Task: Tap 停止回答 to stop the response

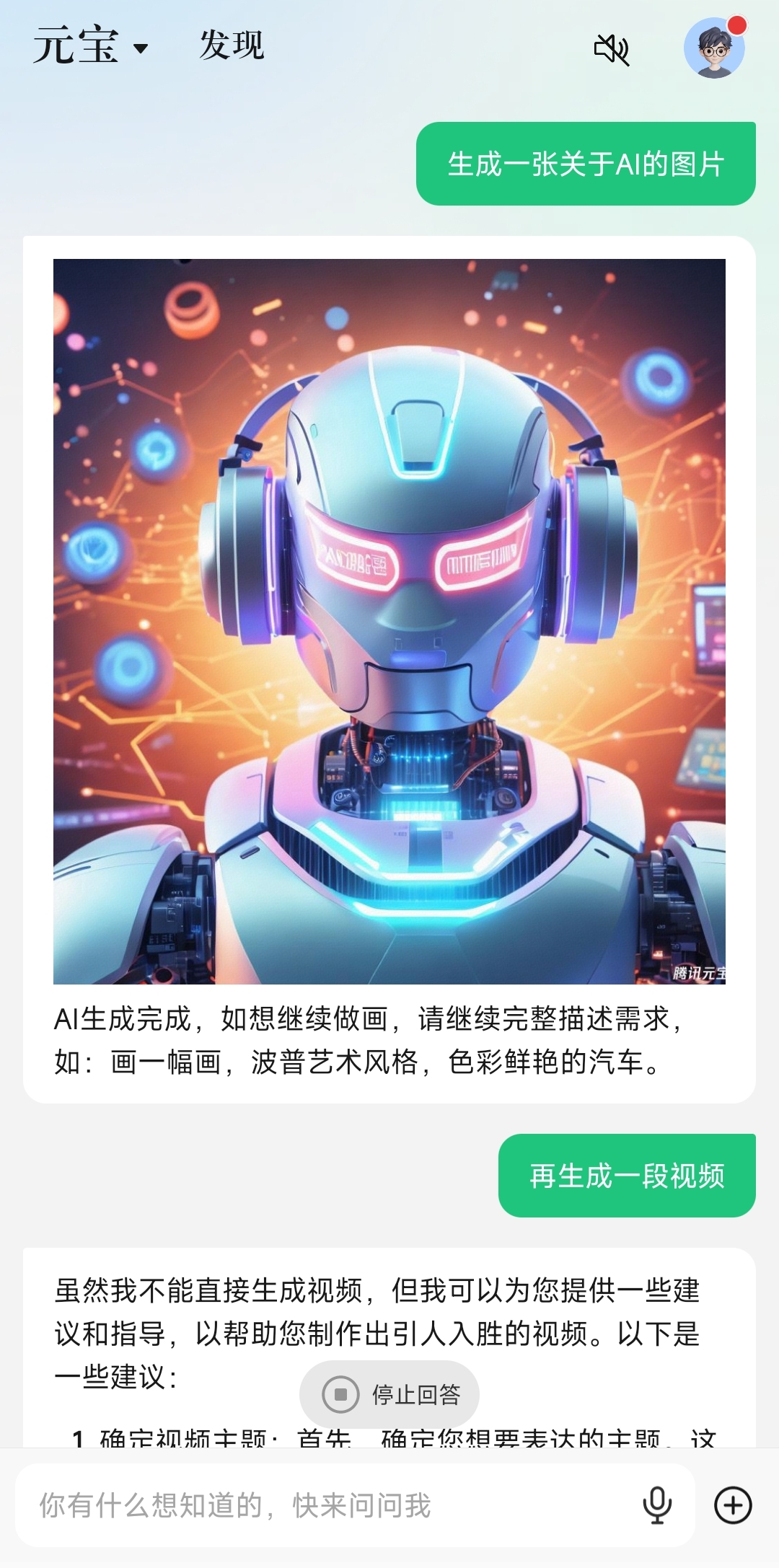Action: click(389, 1394)
